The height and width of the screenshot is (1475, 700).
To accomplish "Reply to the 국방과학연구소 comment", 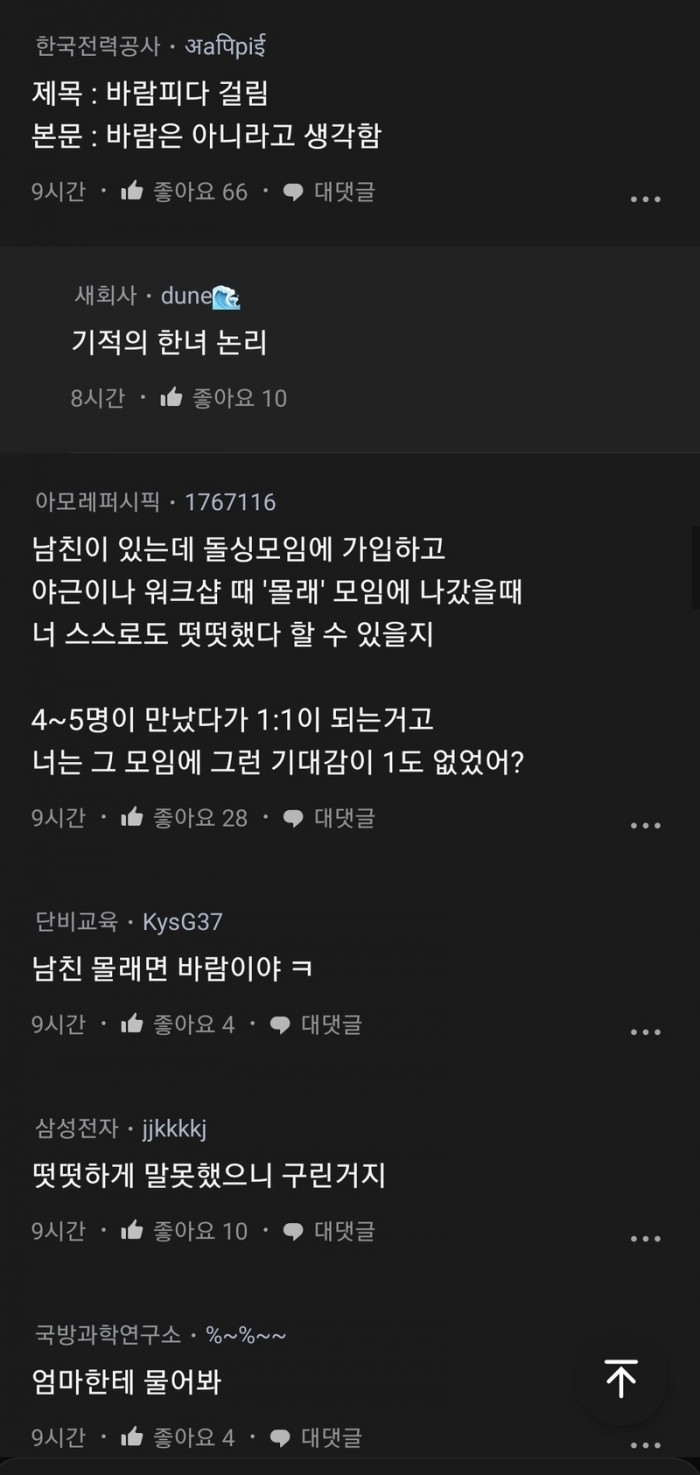I will click(316, 1438).
